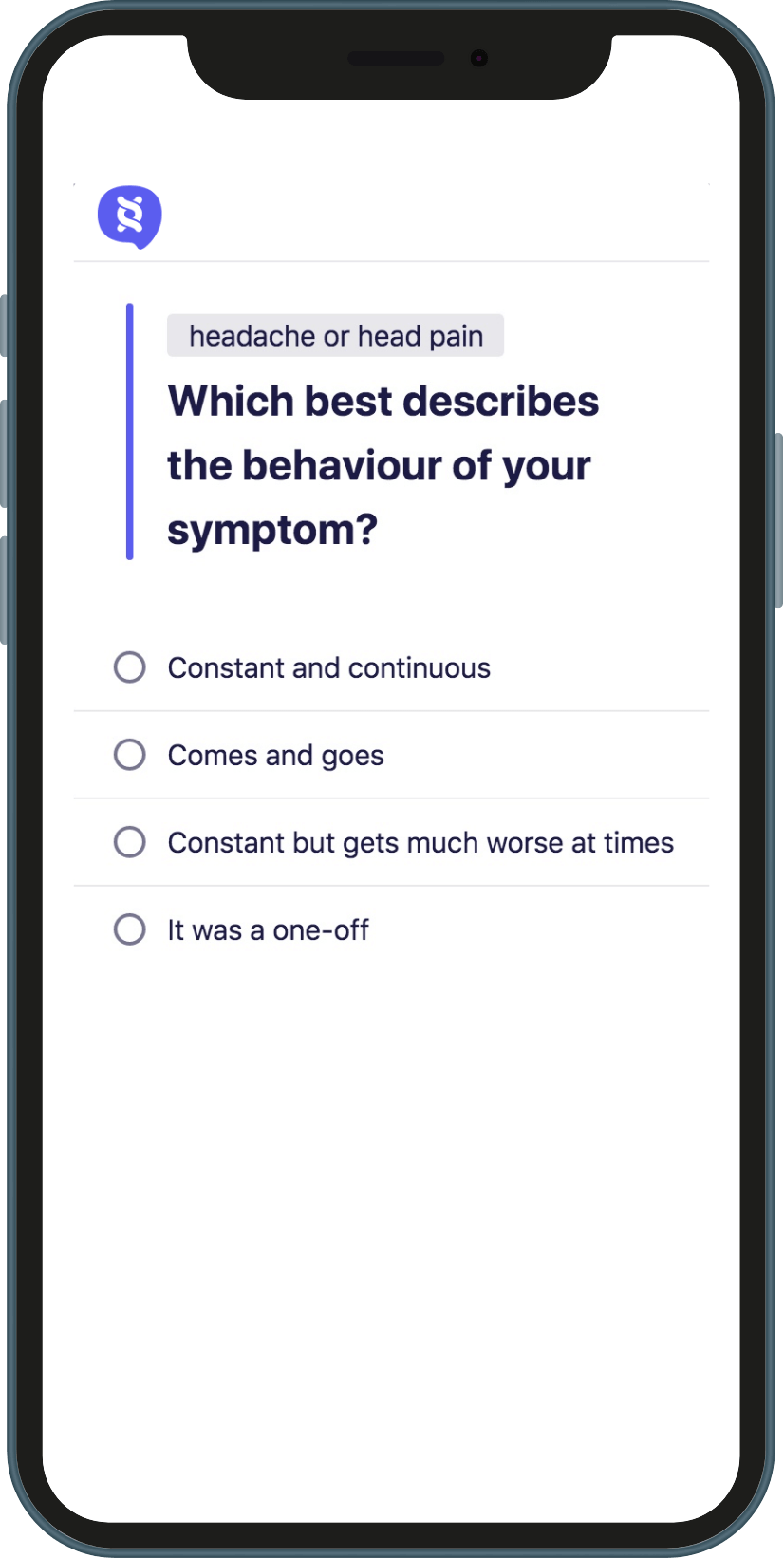Select It was a one-off
Screen dimensions: 784x1558
130,929
